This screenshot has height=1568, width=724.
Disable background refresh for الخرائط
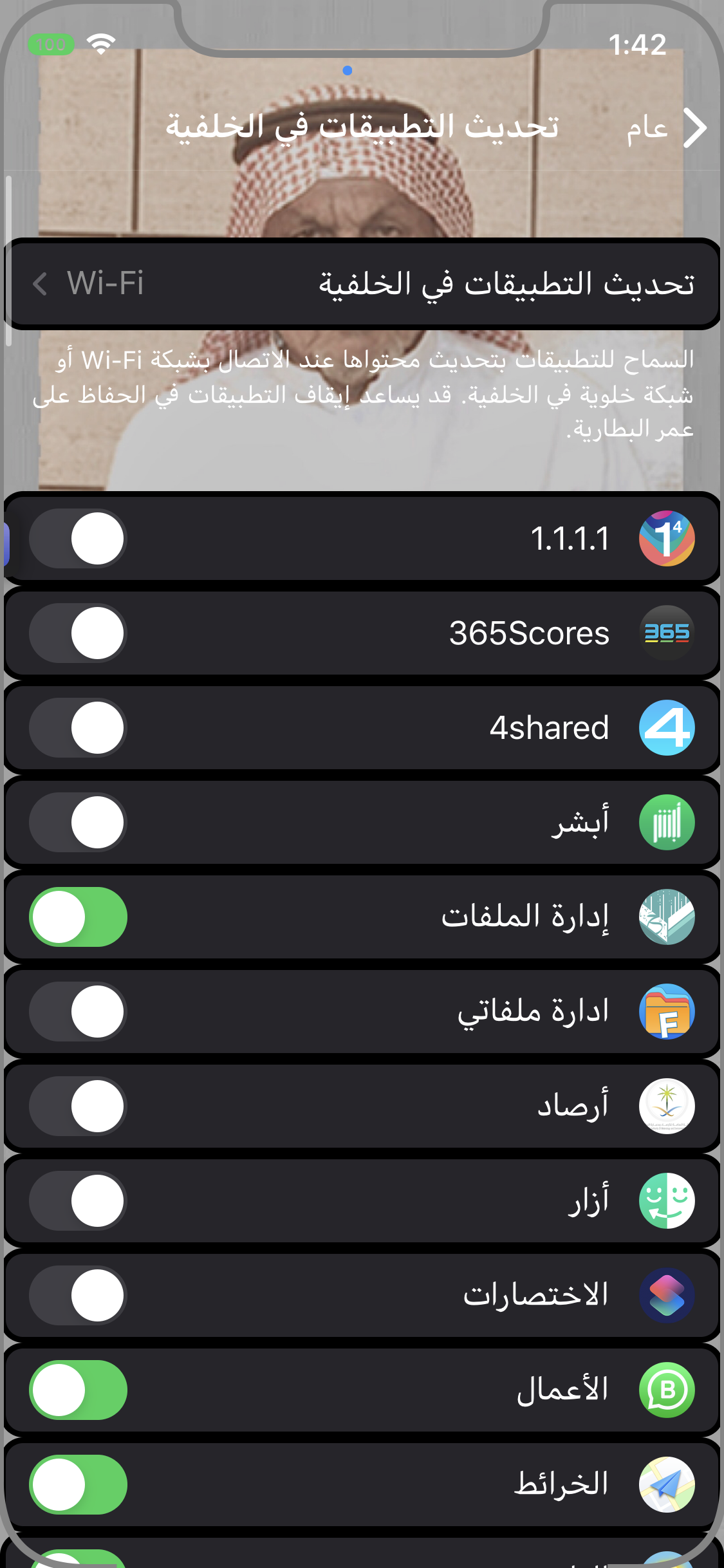[x=78, y=1485]
